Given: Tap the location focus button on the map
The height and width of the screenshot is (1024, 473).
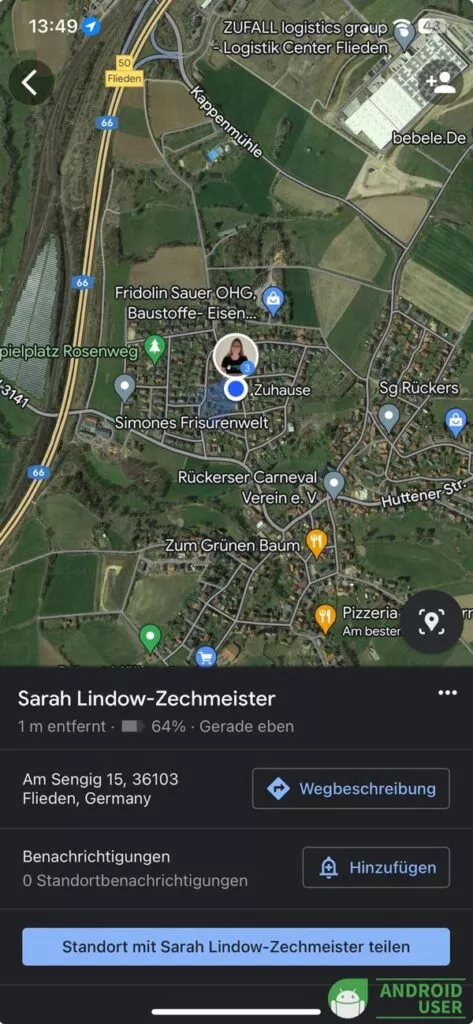Looking at the screenshot, I should 431,622.
